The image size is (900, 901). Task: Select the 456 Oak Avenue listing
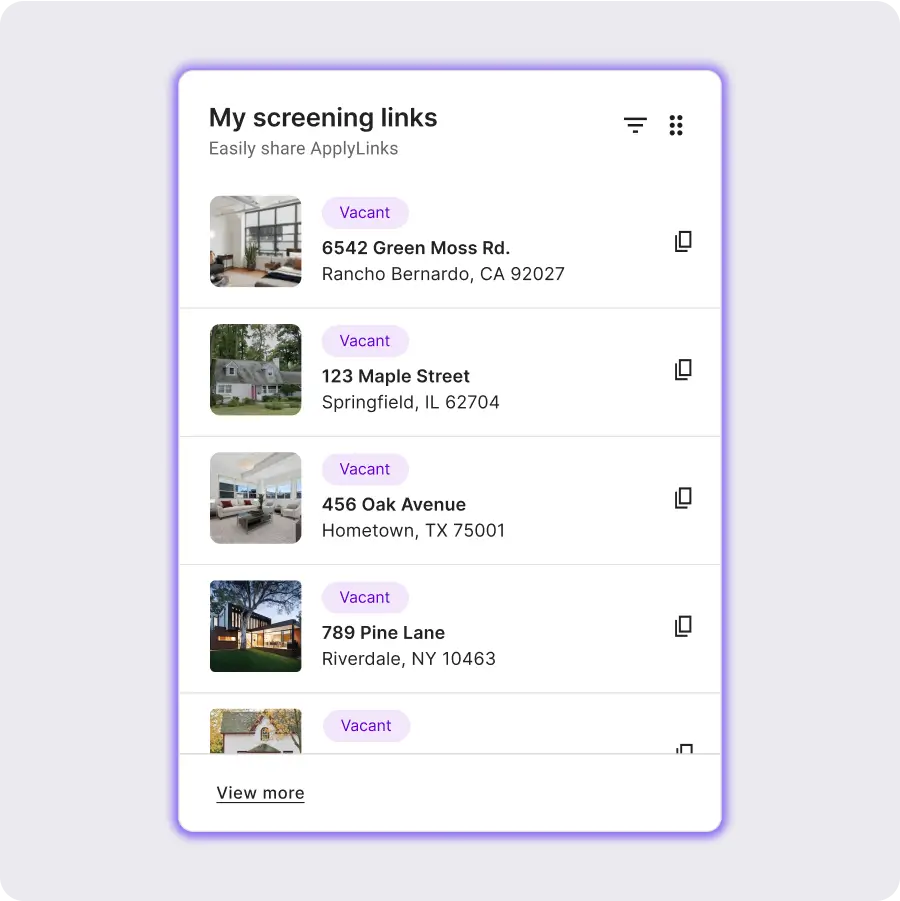point(393,504)
